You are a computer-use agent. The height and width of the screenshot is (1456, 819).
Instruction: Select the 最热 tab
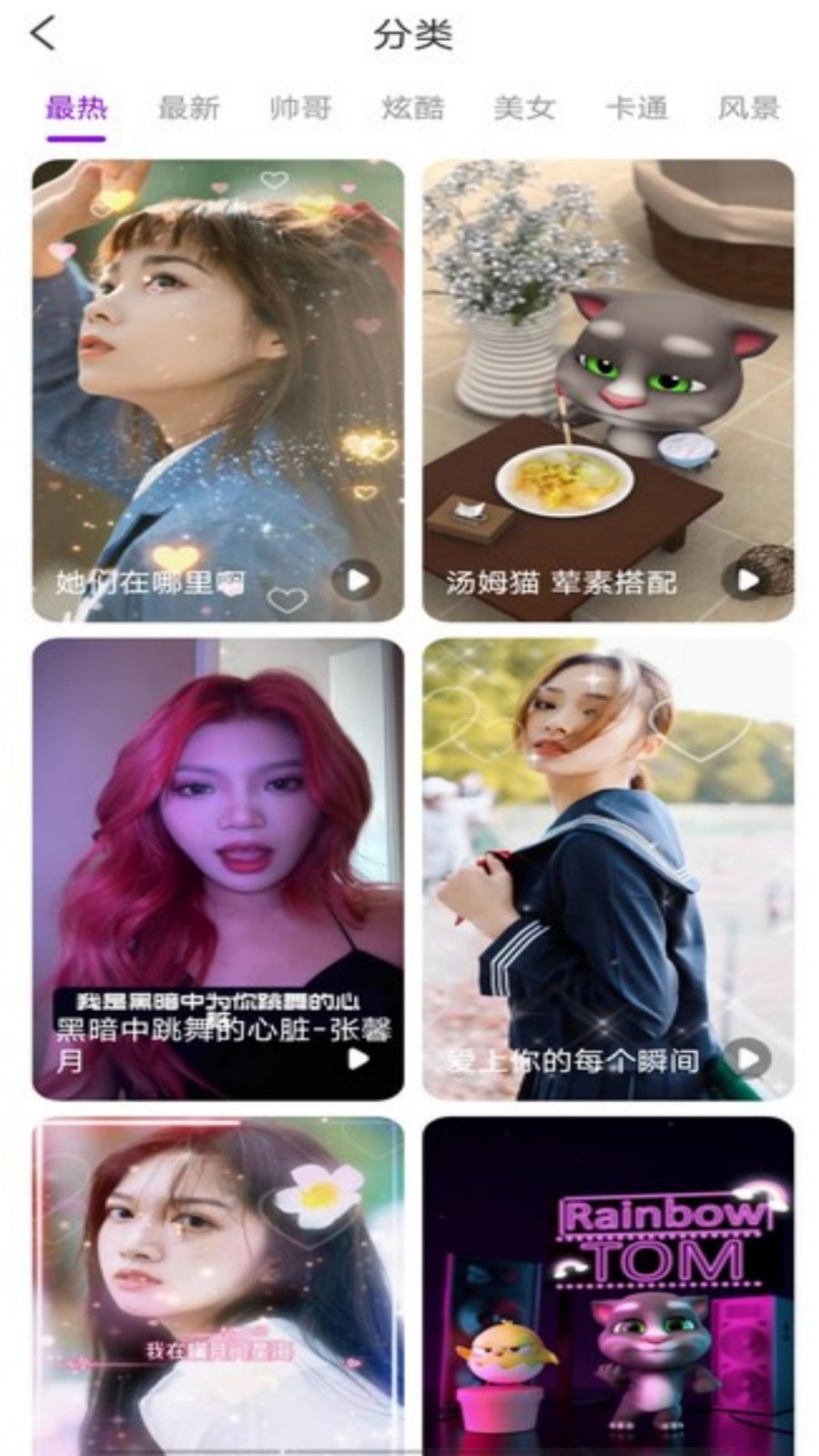pyautogui.click(x=76, y=108)
